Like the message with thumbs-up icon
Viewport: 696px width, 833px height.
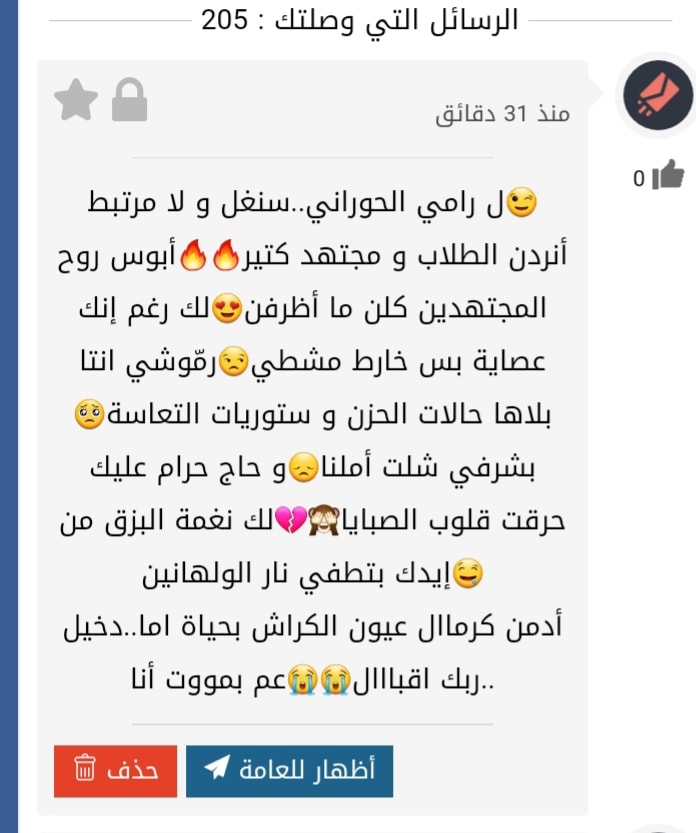[668, 174]
